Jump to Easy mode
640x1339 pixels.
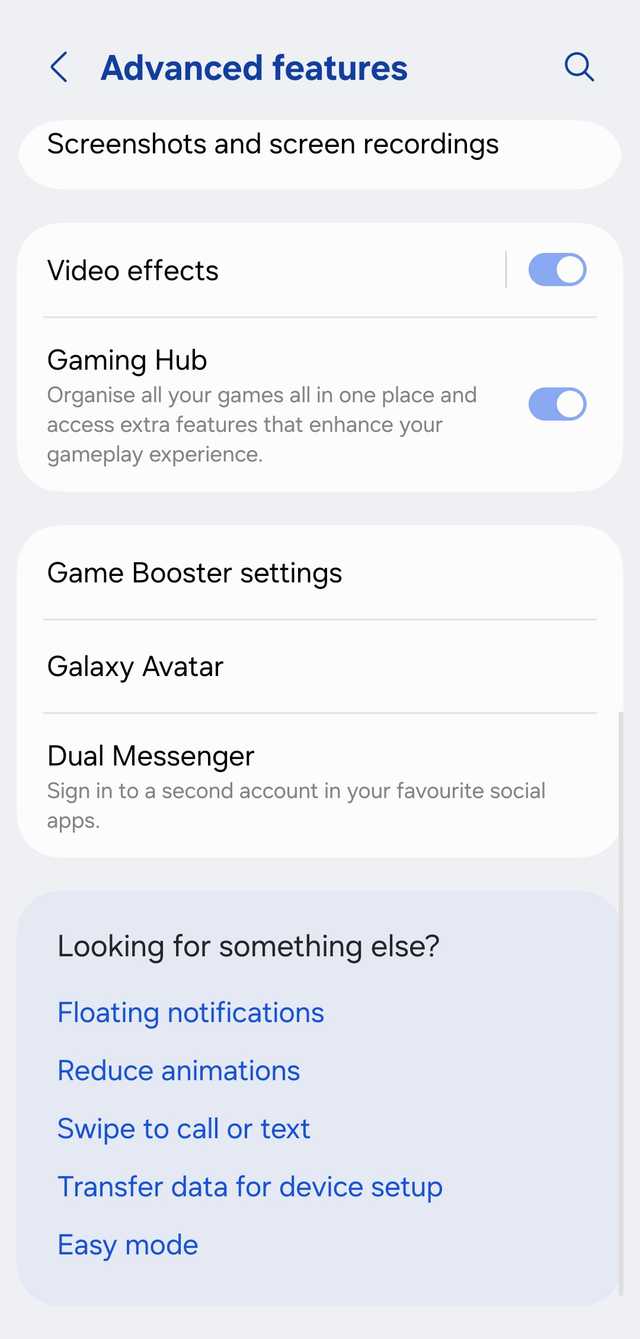(128, 1245)
